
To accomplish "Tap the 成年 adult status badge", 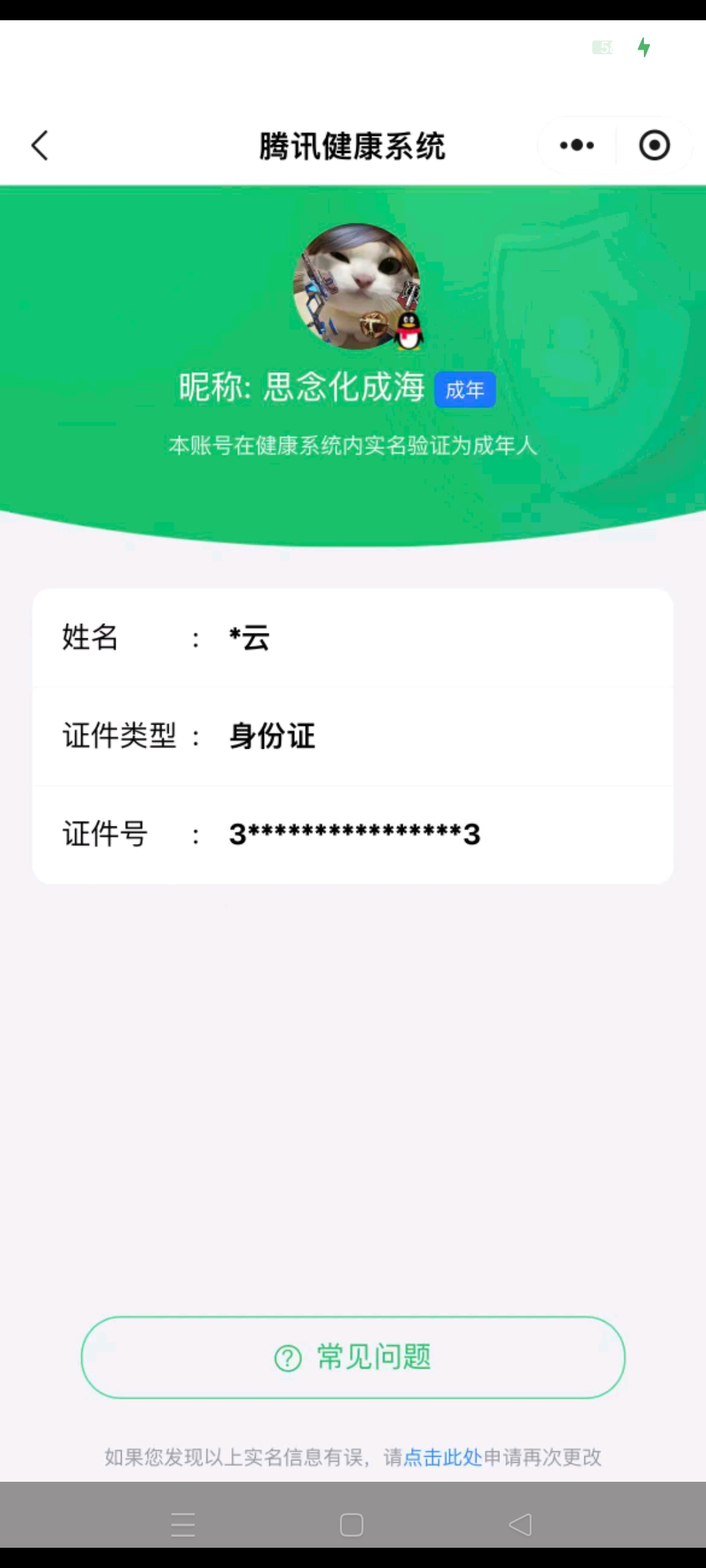I will tap(465, 389).
